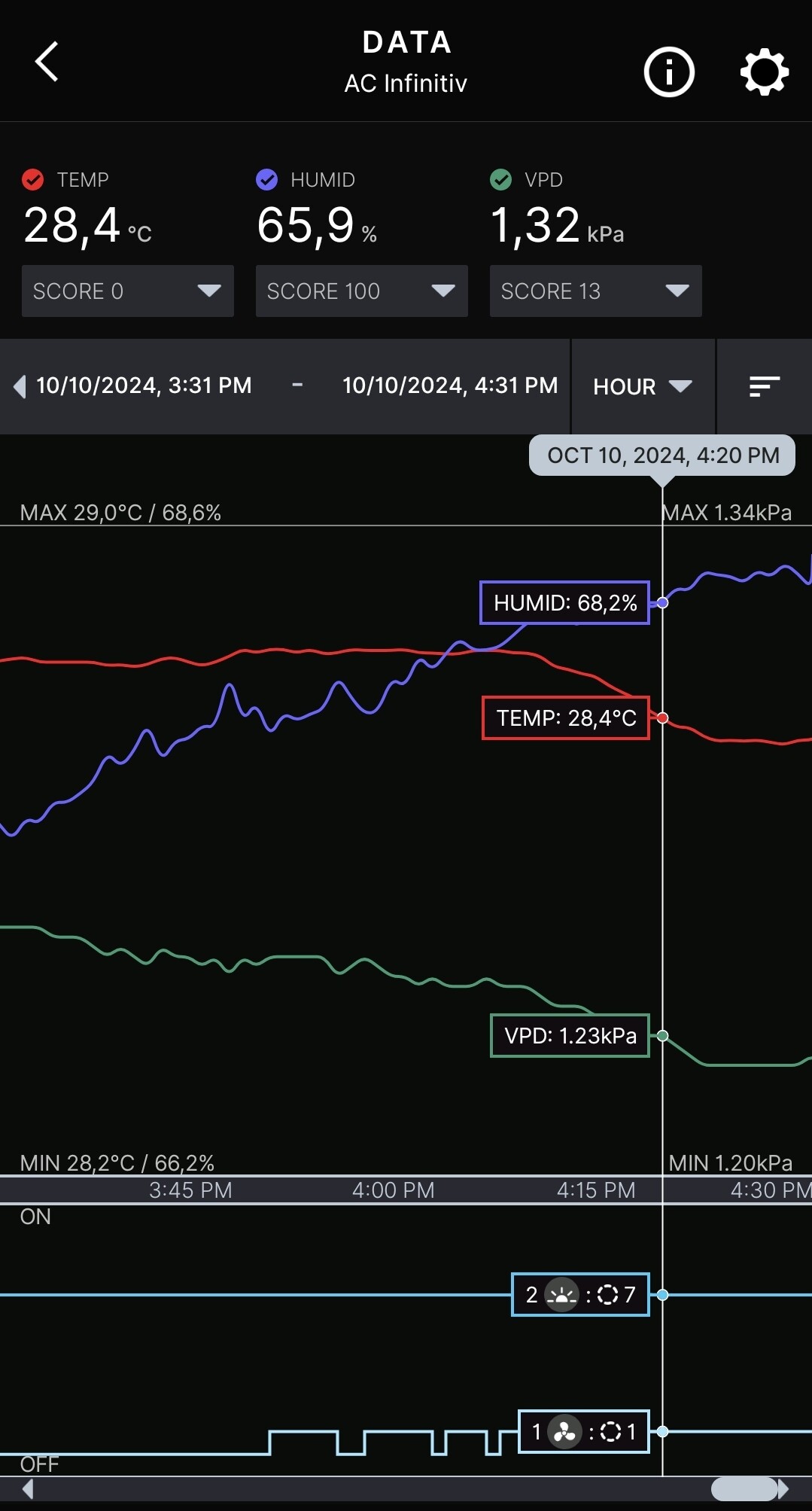Open the settings gear
This screenshot has width=812, height=1511.
(x=764, y=72)
